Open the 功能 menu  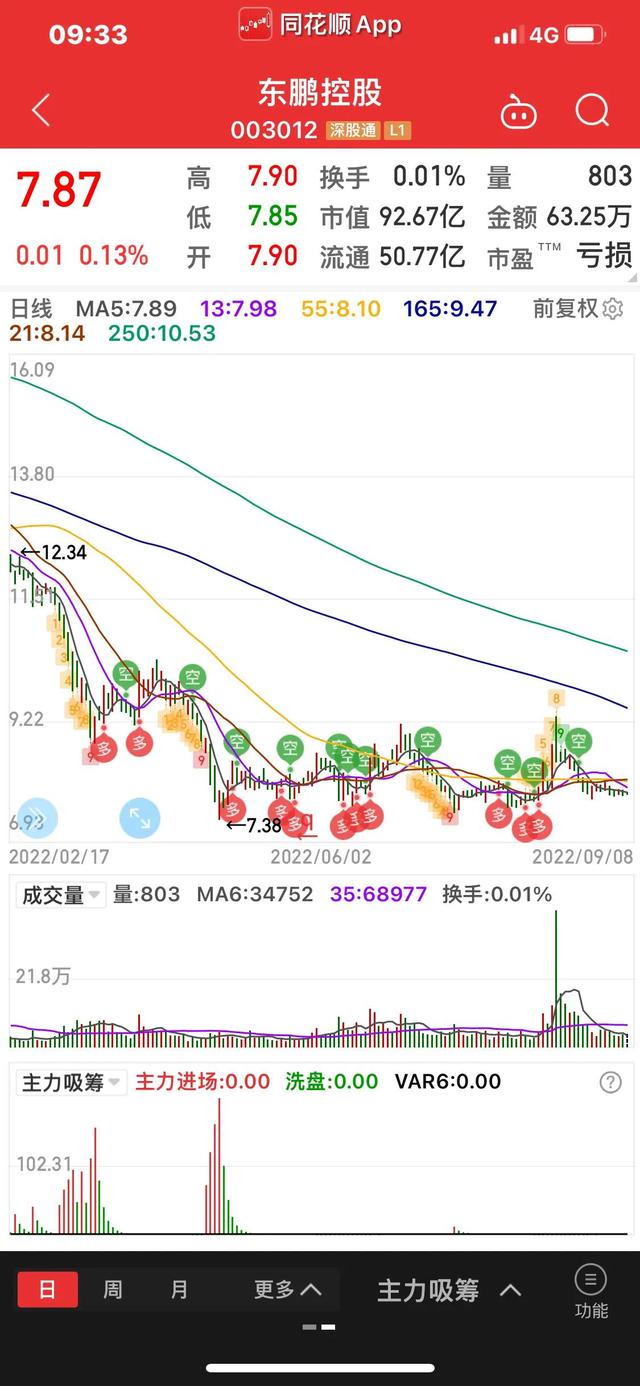(x=591, y=1291)
